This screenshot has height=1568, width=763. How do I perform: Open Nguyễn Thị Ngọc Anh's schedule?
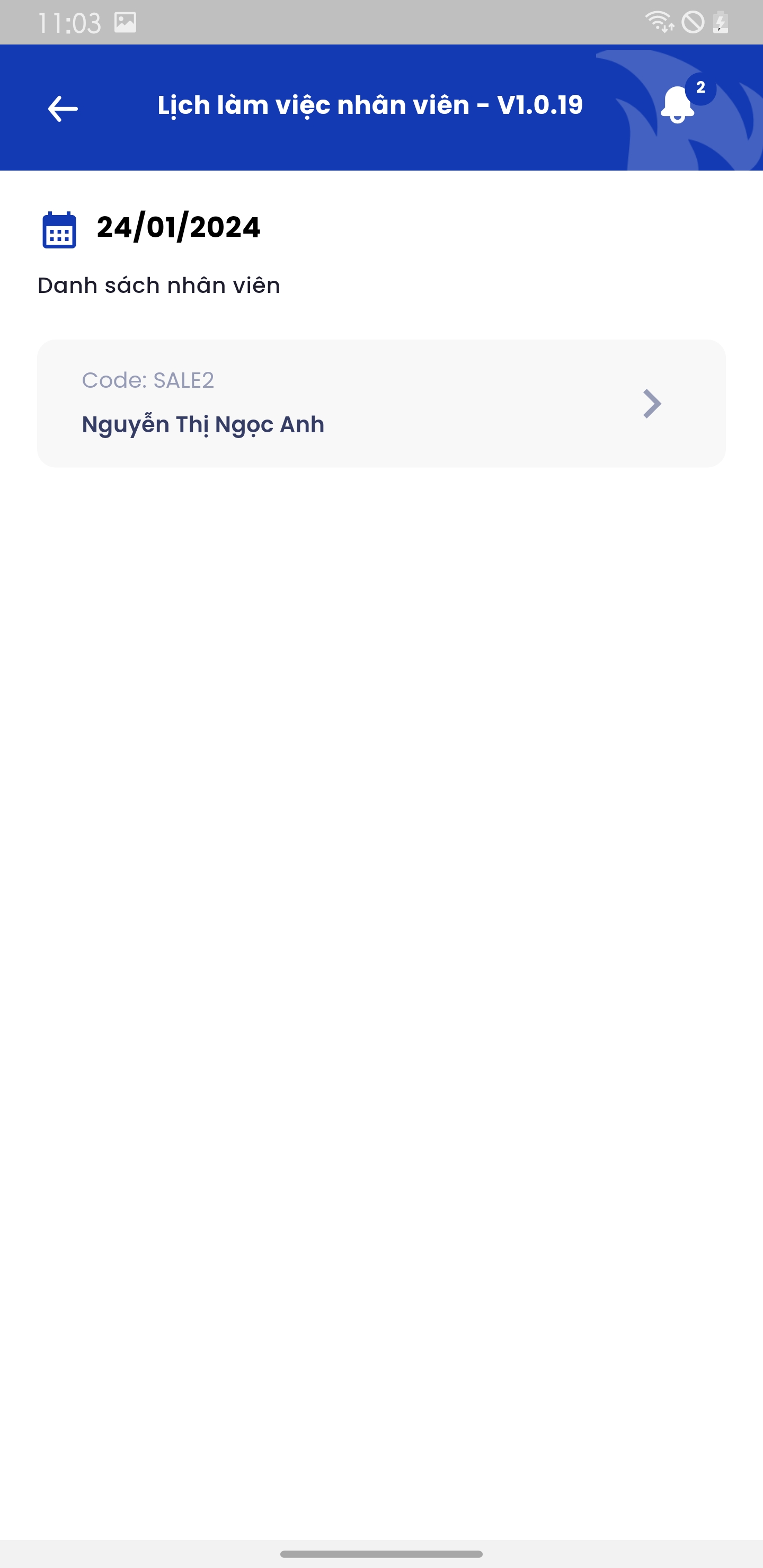click(381, 404)
